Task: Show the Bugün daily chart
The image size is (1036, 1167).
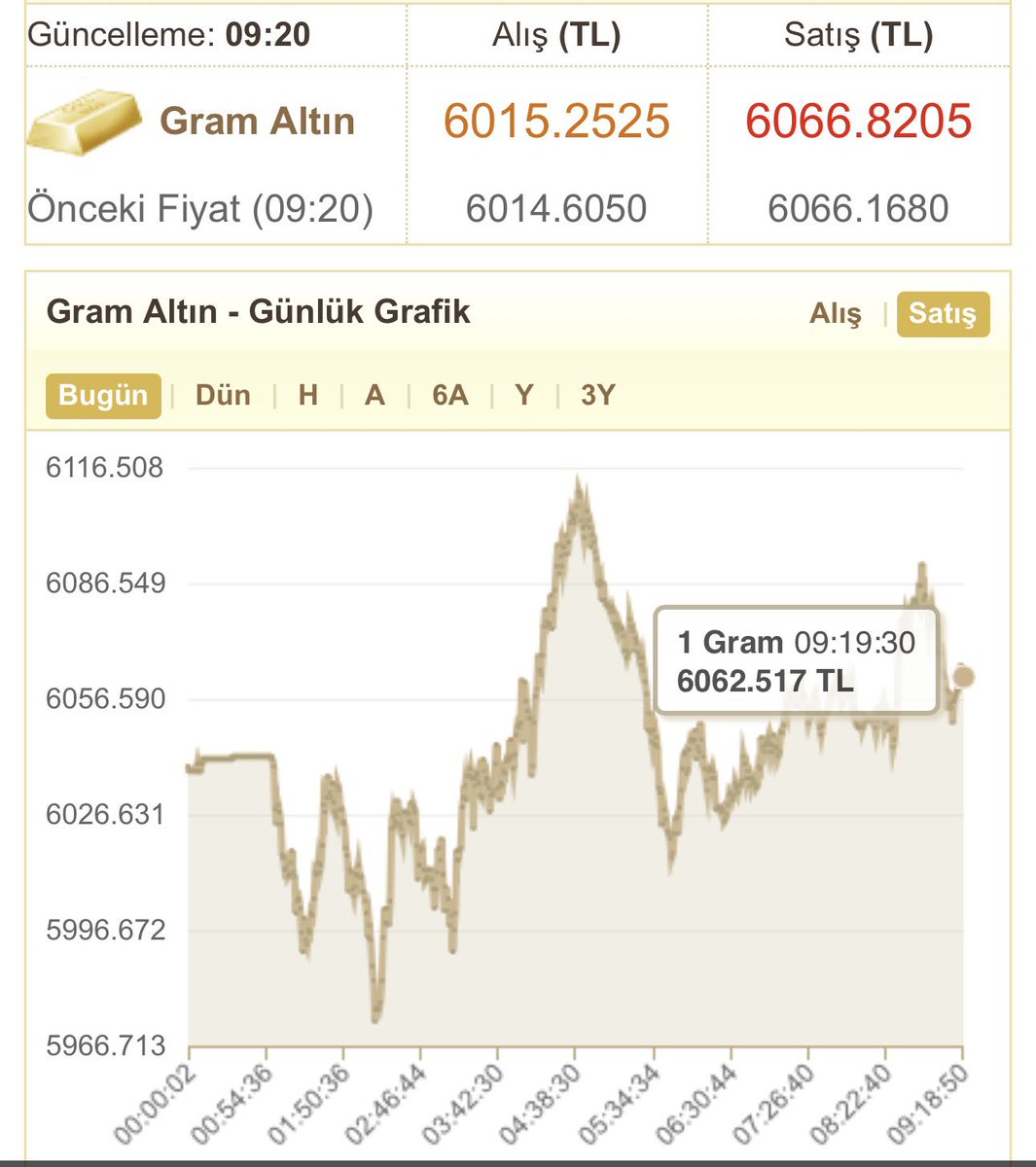Action: pos(103,396)
